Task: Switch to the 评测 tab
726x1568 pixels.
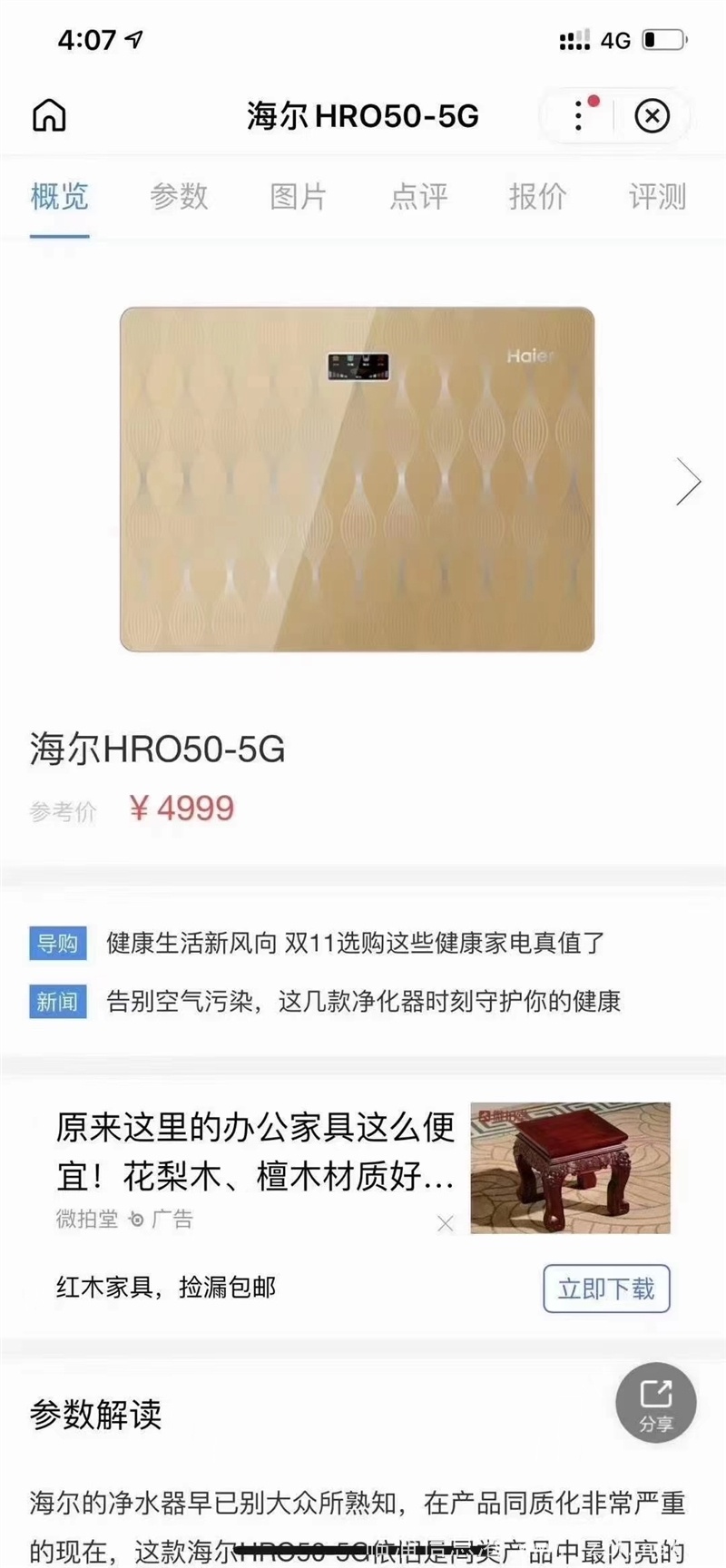Action: click(657, 196)
